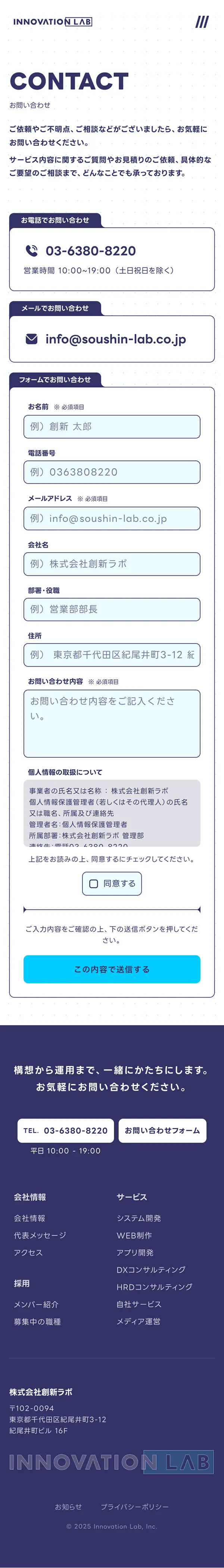Viewport: 224px width, 1568px height.
Task: Open the プライバシーポリシー link
Action: coord(134,1506)
